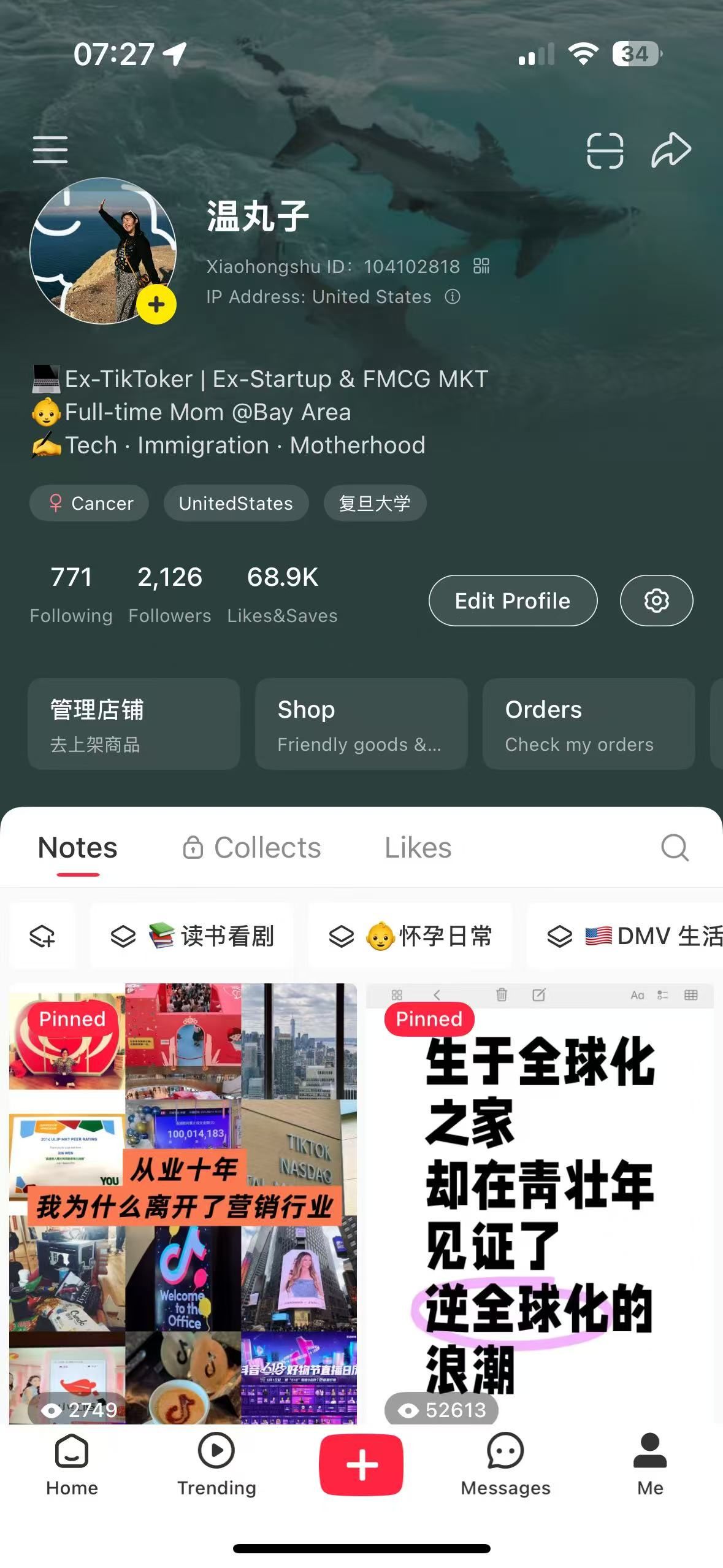Viewport: 723px width, 1568px height.
Task: Open the scan code icon
Action: 605,150
